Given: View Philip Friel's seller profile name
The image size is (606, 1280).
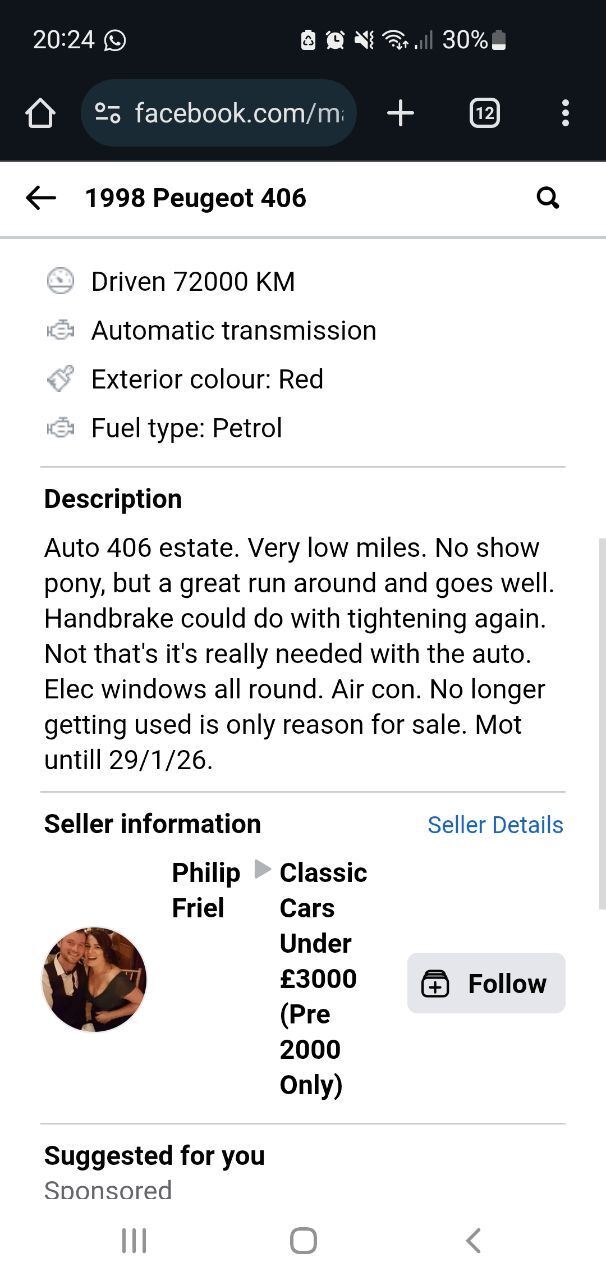Looking at the screenshot, I should [x=206, y=890].
